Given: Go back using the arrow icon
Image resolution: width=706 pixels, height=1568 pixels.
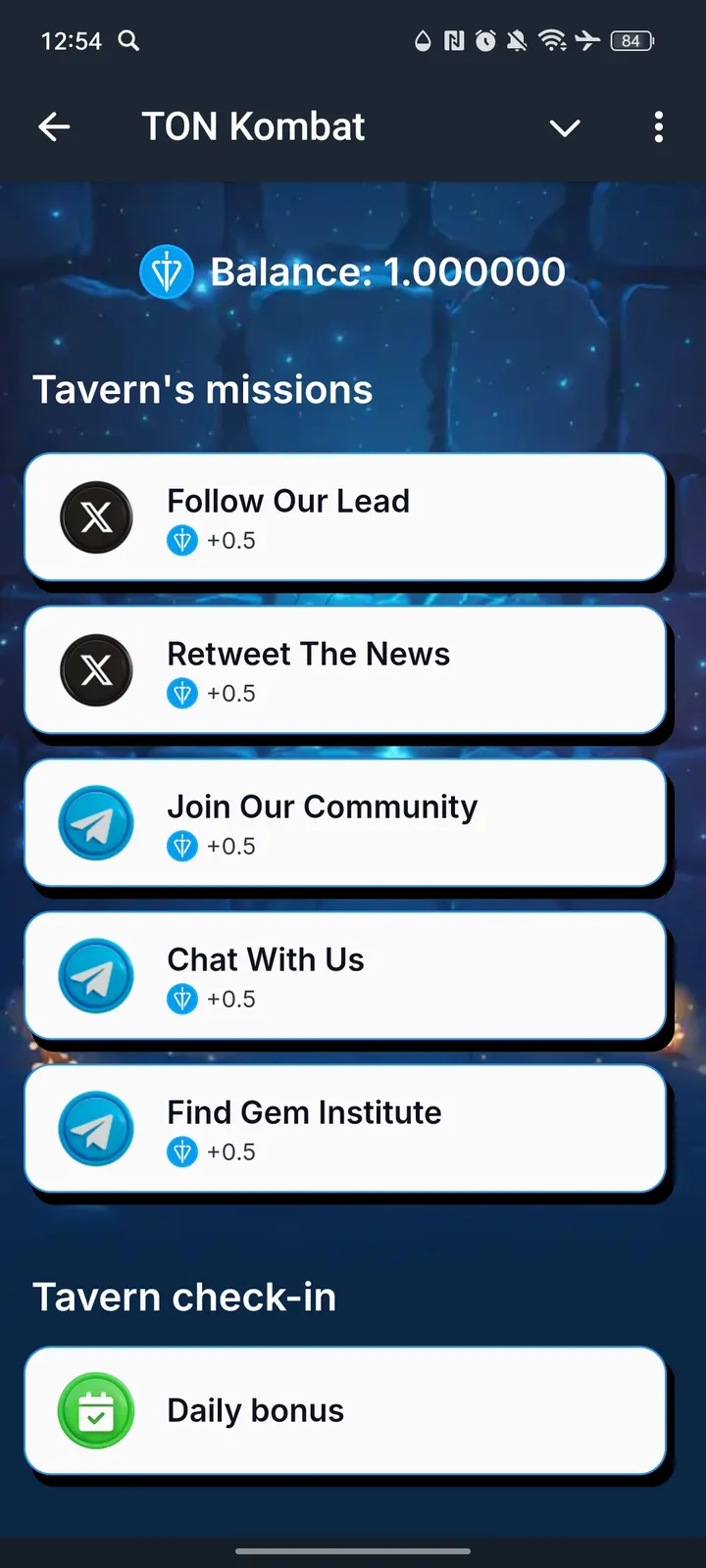Looking at the screenshot, I should 54,126.
